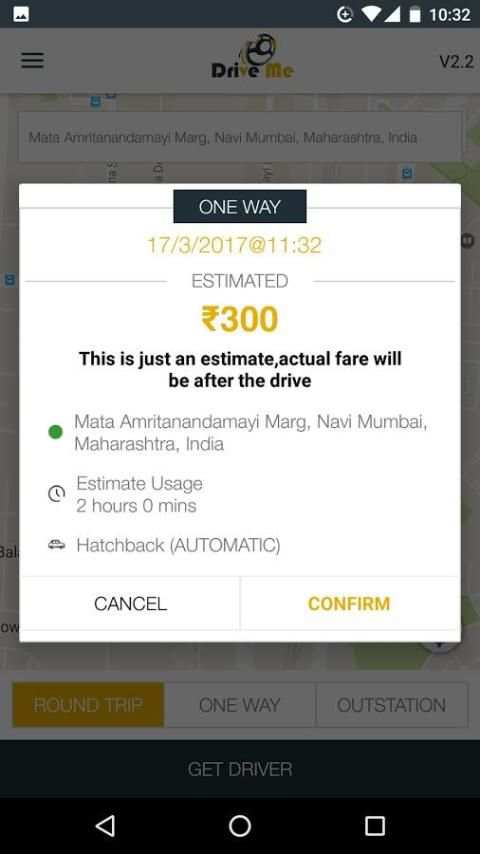Screen dimensions: 480x854
Task: Go back using the system back button
Action: point(105,826)
